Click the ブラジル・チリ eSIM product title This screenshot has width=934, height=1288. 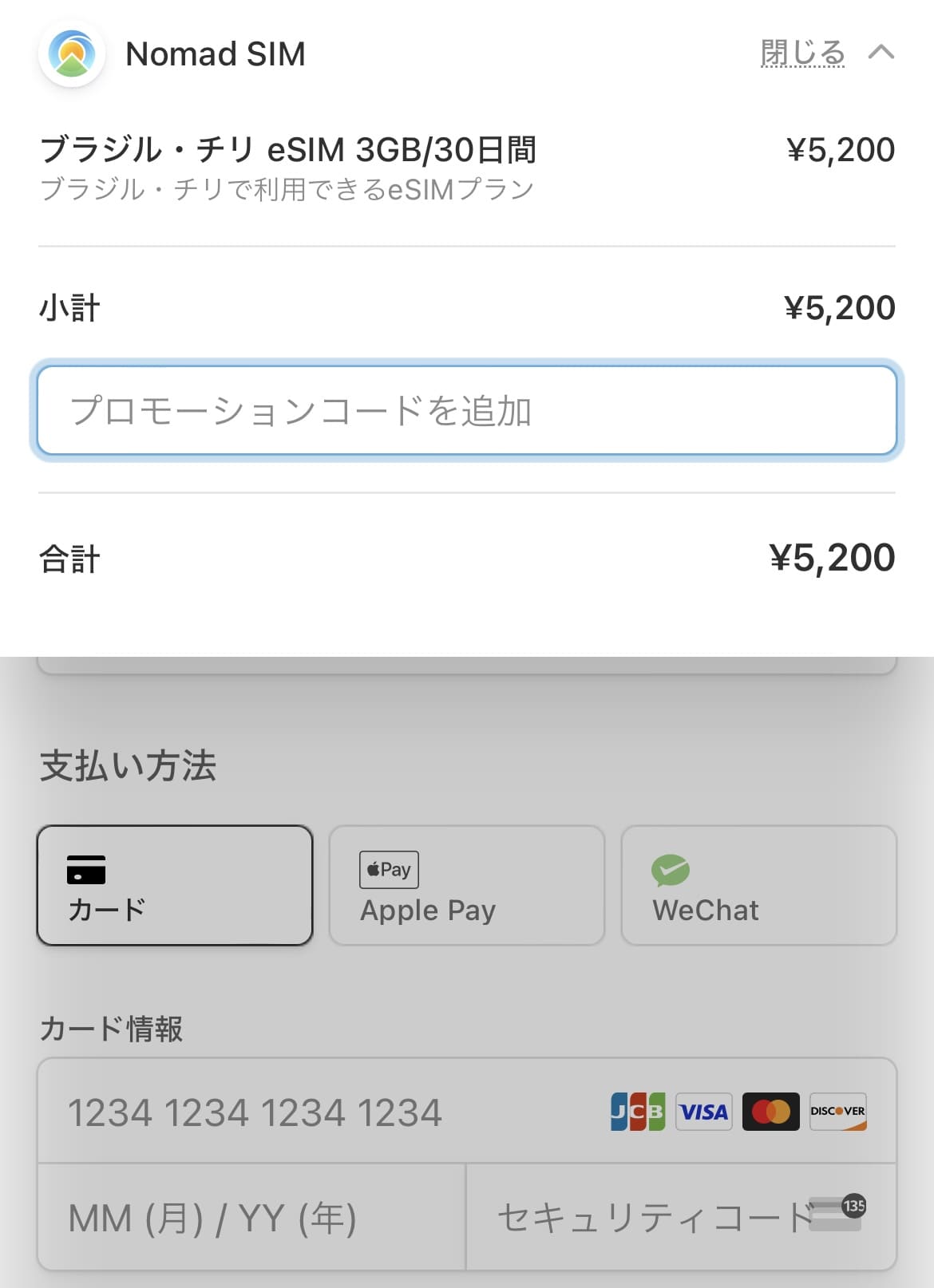pos(291,149)
